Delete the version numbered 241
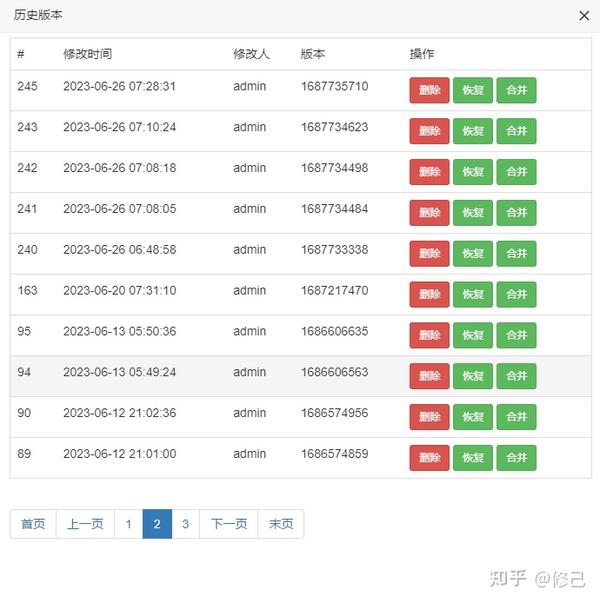The width and height of the screenshot is (600, 603). [x=429, y=213]
